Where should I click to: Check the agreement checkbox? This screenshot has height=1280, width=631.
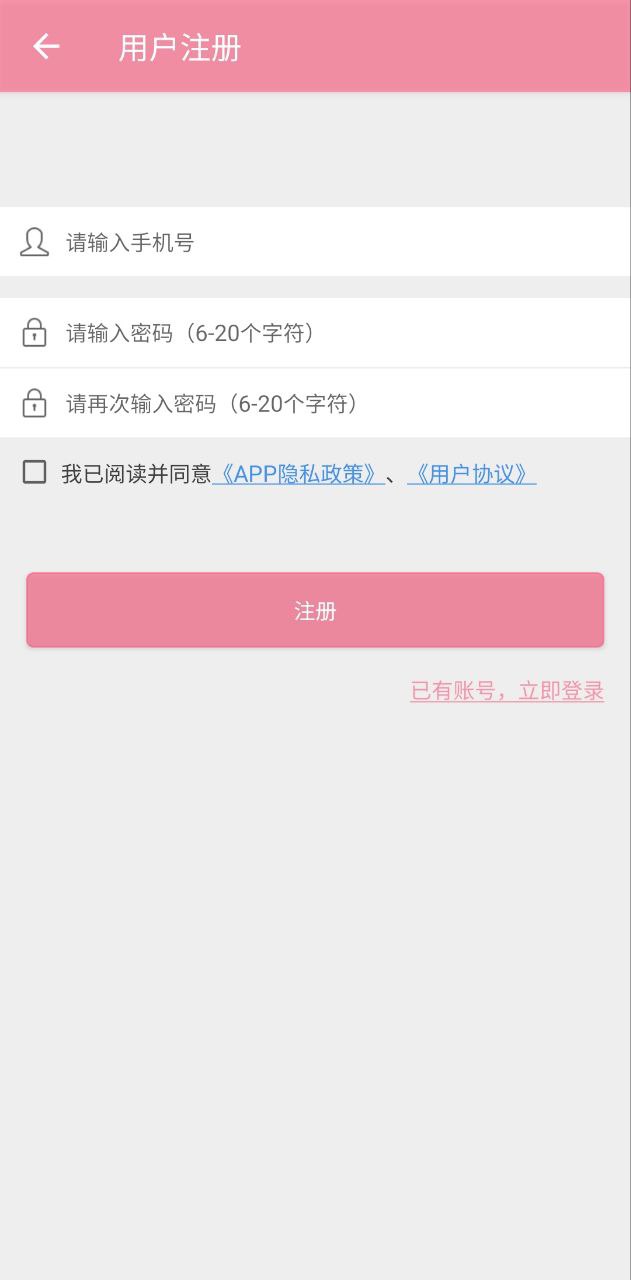pyautogui.click(x=35, y=472)
